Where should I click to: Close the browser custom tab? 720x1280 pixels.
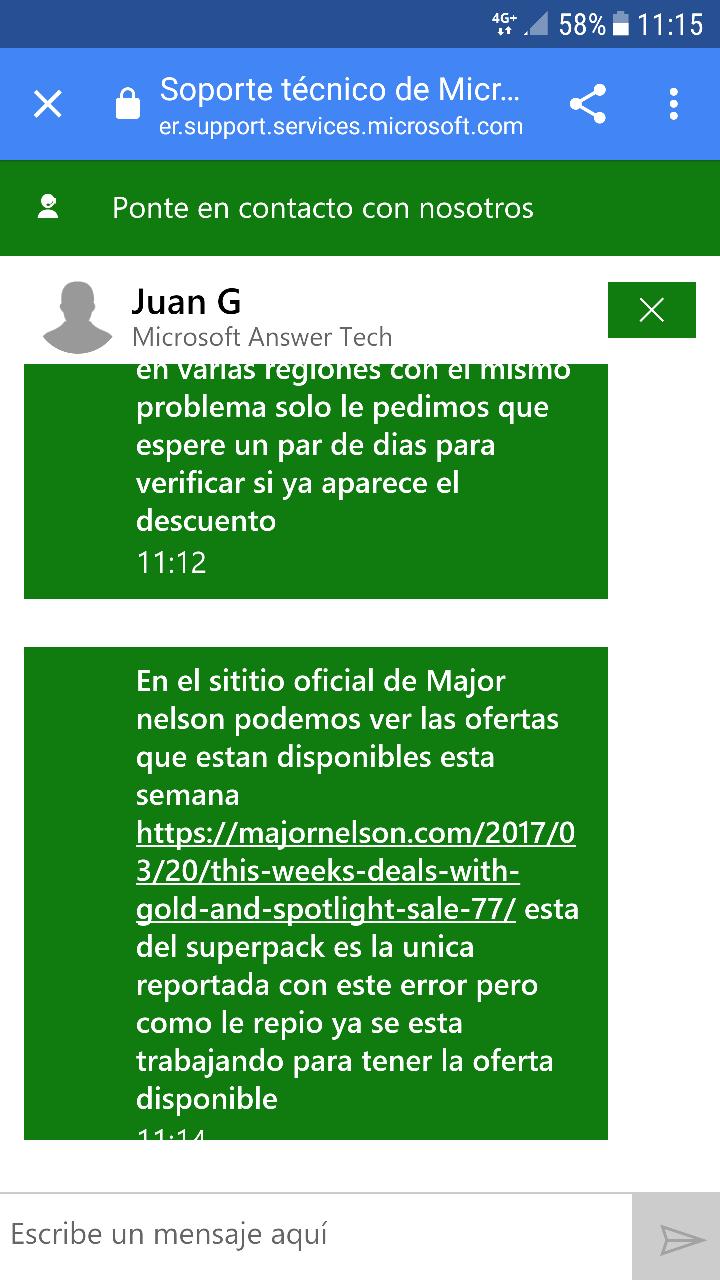48,104
